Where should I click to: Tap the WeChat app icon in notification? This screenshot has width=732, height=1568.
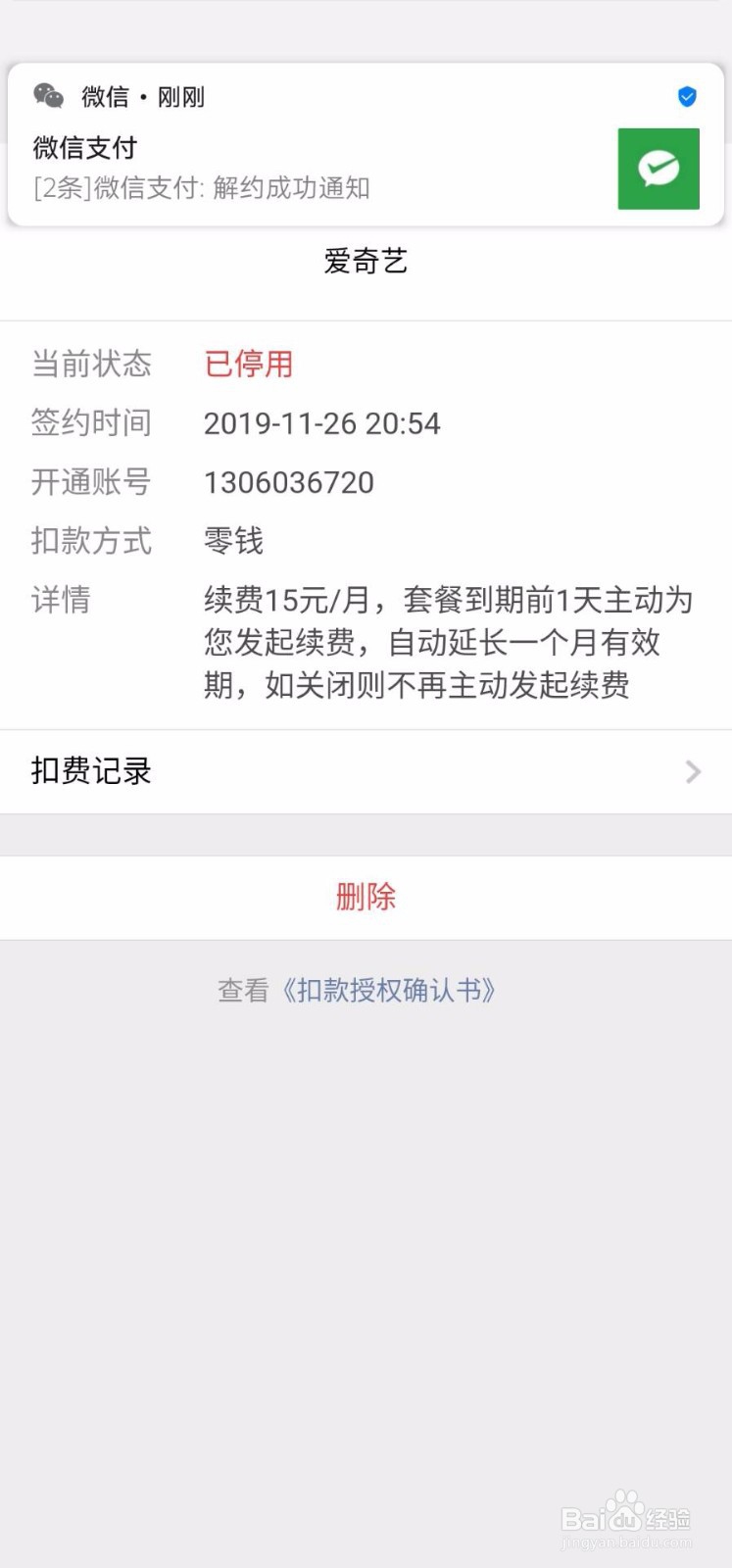click(x=47, y=96)
